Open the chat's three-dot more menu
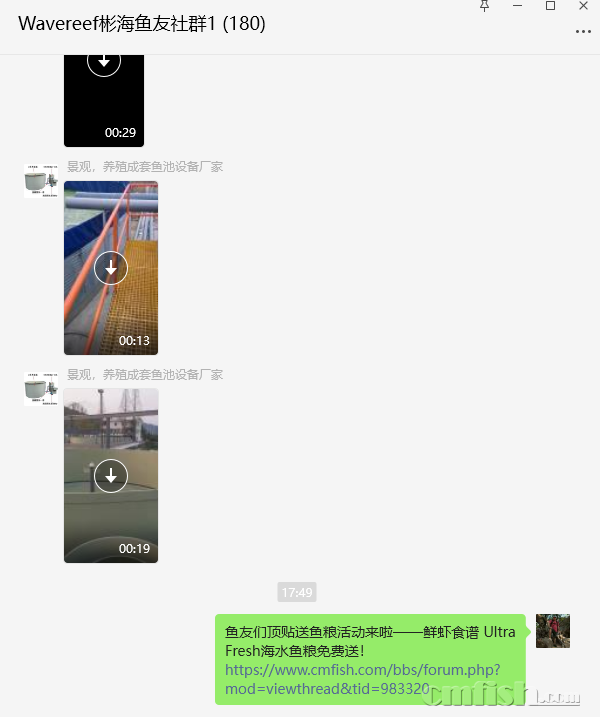 tap(583, 32)
